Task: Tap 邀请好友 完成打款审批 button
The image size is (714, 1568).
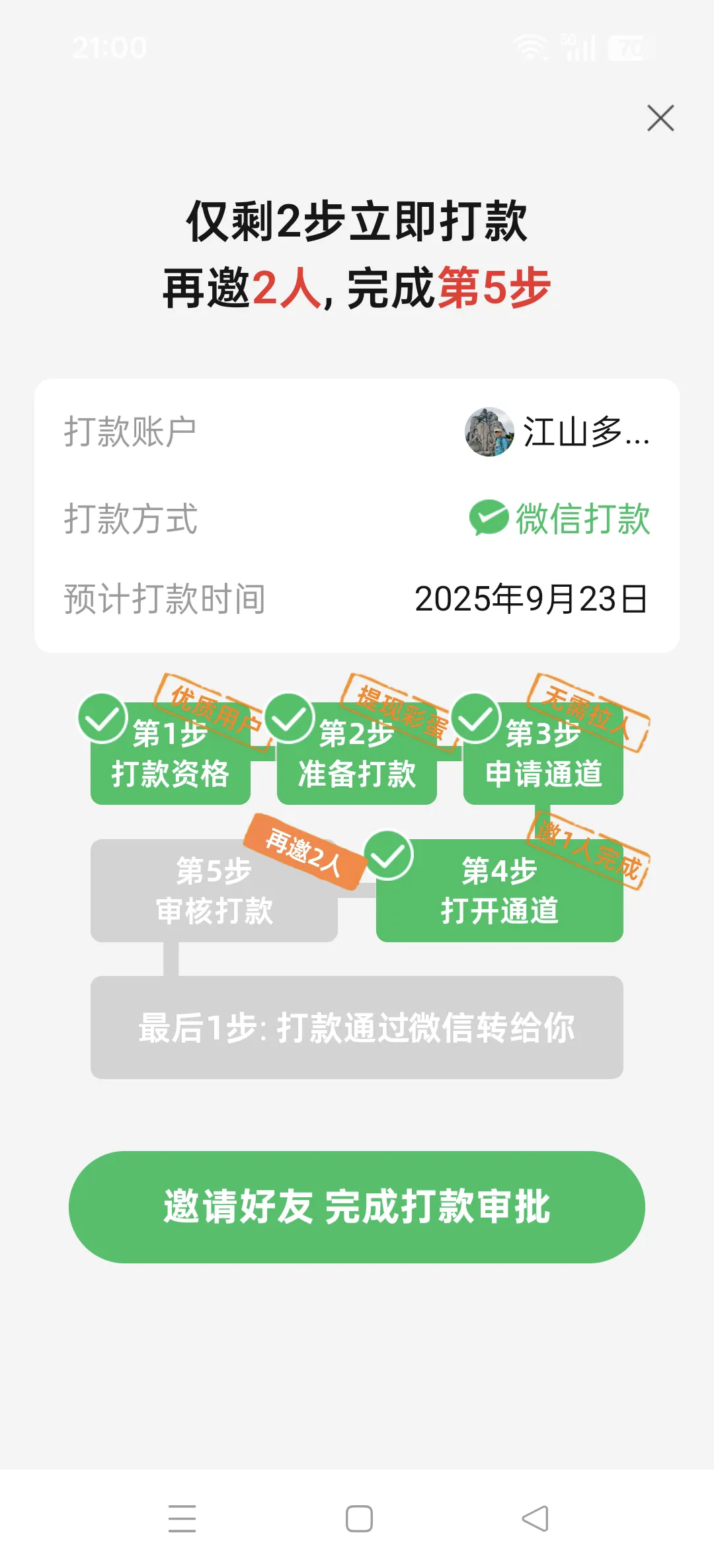Action: tap(357, 1207)
